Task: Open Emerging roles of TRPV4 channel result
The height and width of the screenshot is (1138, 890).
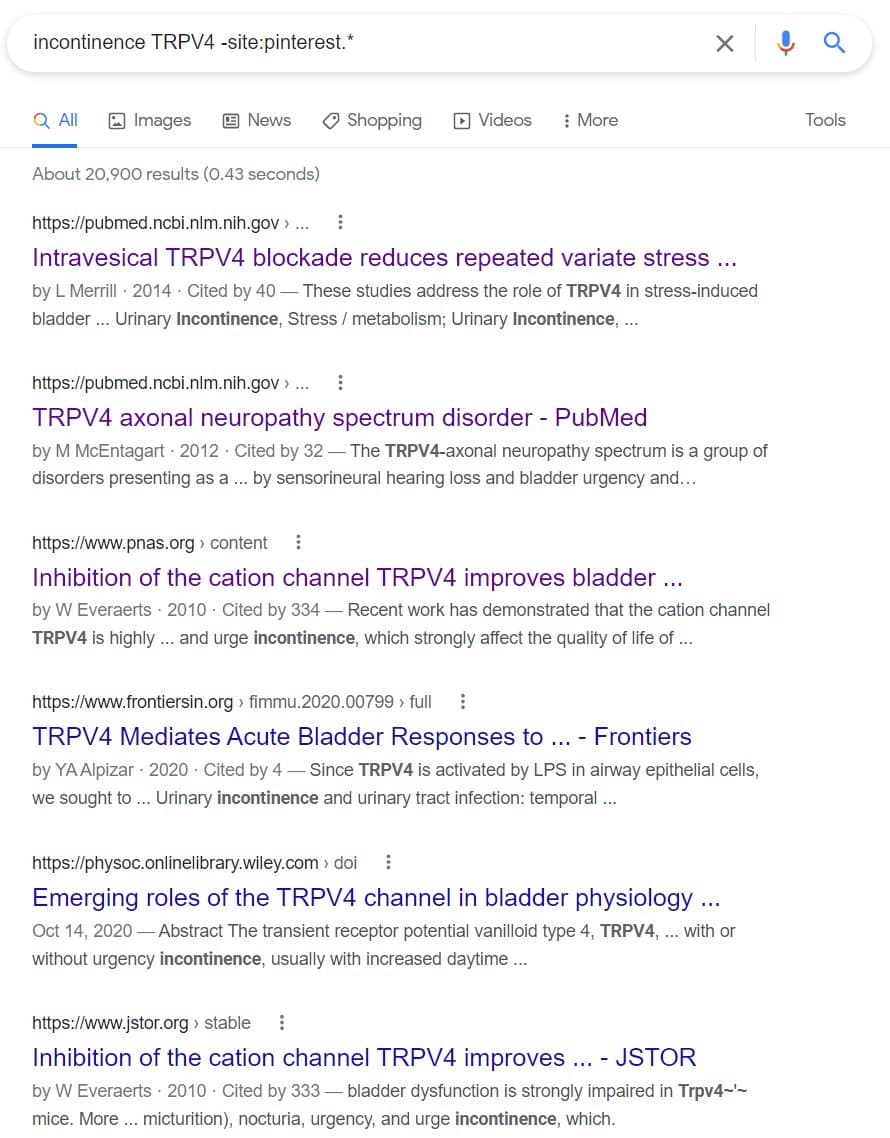Action: coord(376,897)
